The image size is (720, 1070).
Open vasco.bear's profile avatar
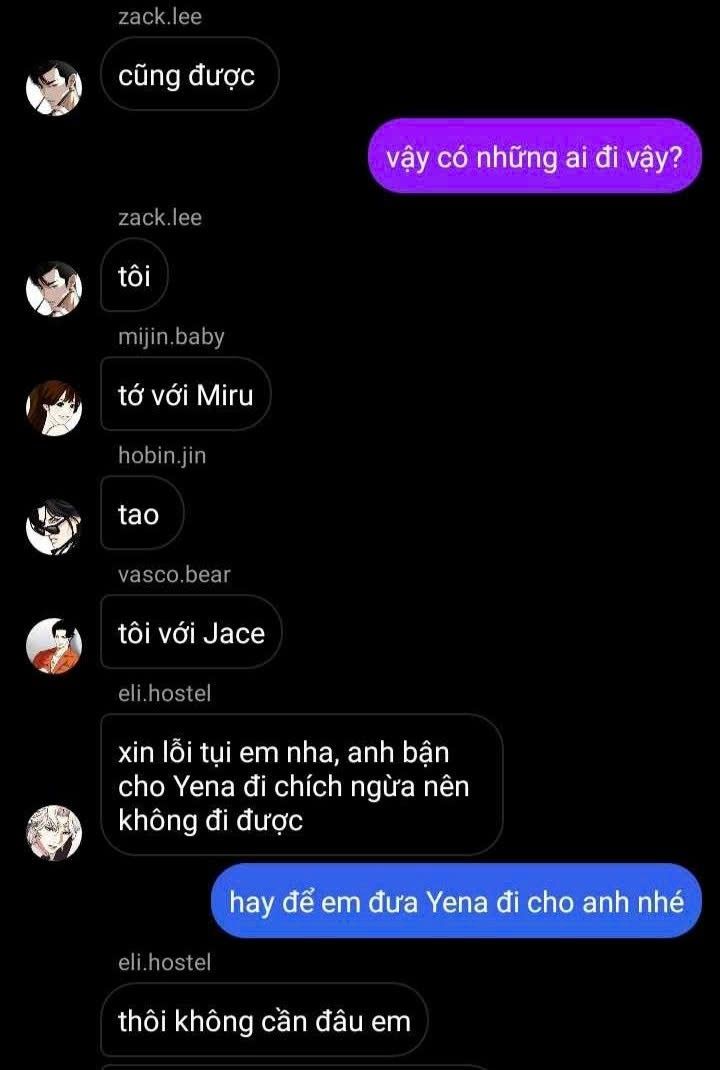tap(53, 645)
